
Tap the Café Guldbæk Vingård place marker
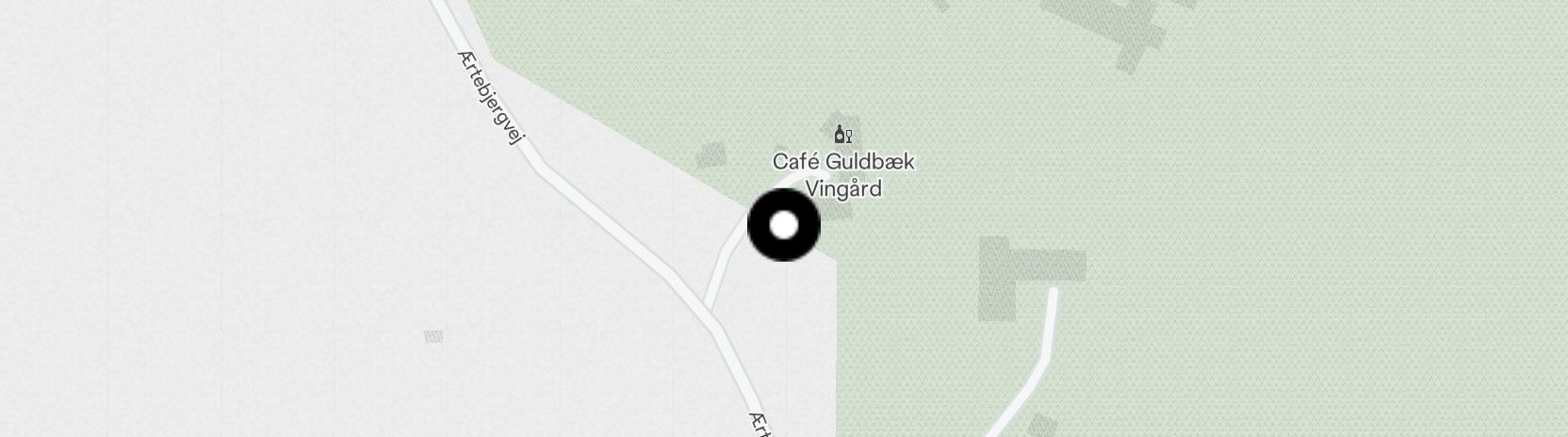[x=843, y=136]
